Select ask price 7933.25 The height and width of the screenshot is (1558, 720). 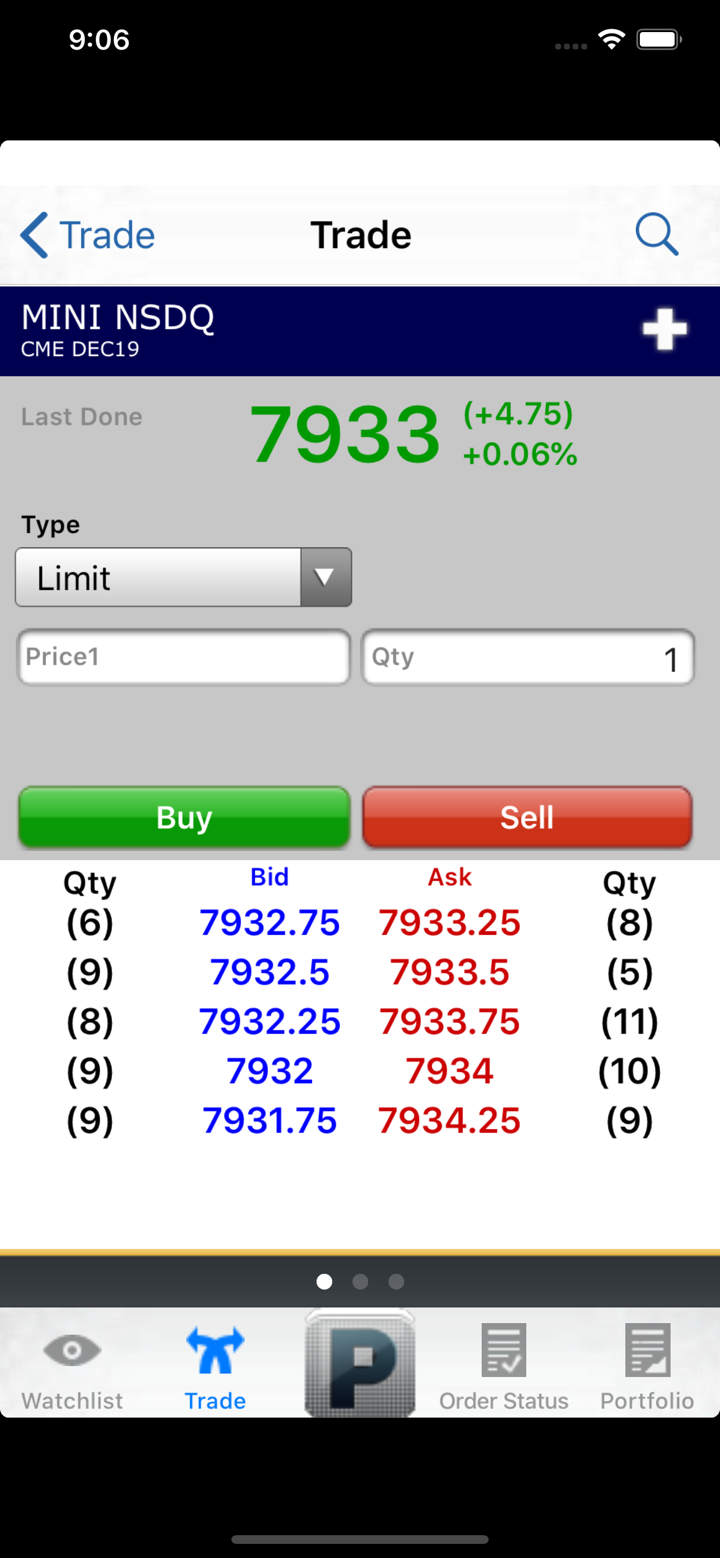(450, 923)
